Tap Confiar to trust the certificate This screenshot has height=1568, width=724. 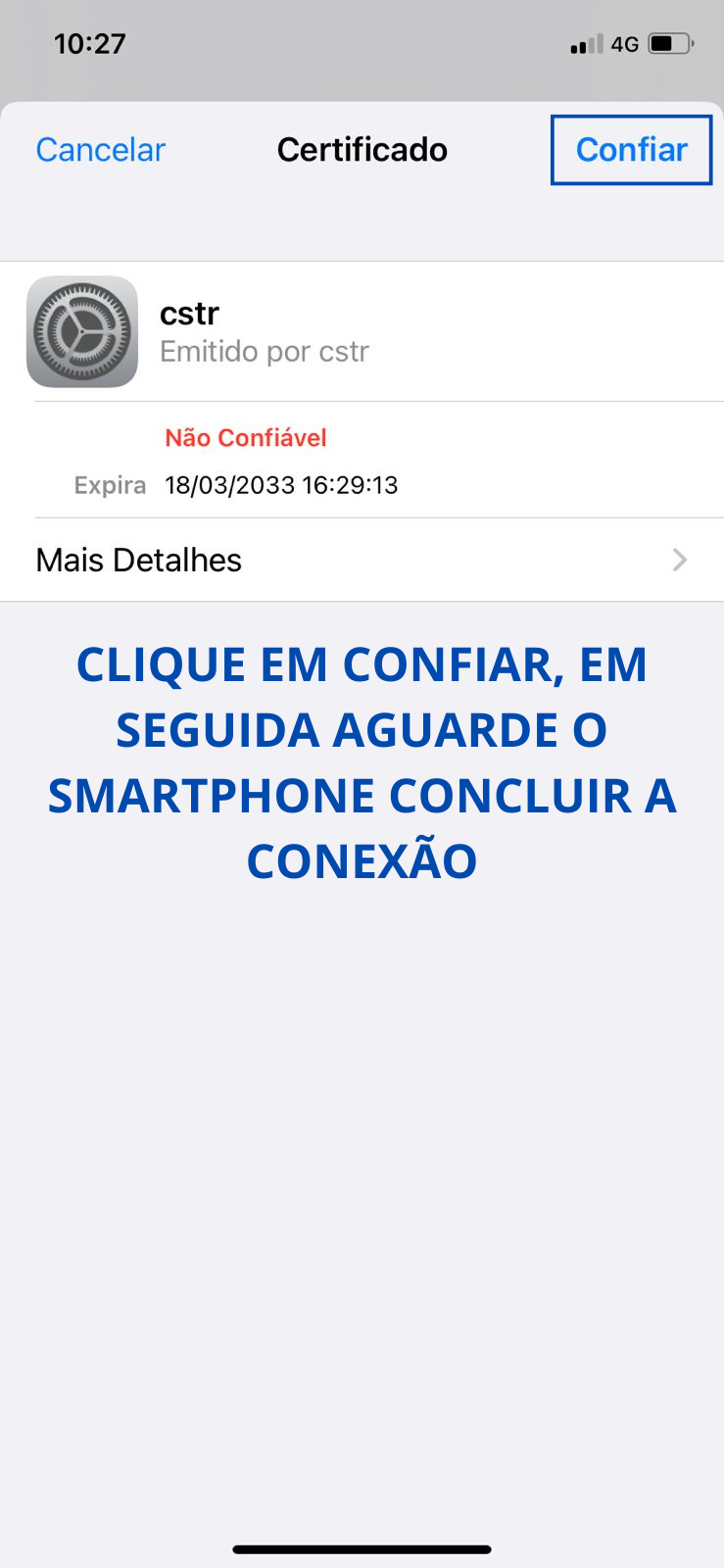[x=631, y=150]
